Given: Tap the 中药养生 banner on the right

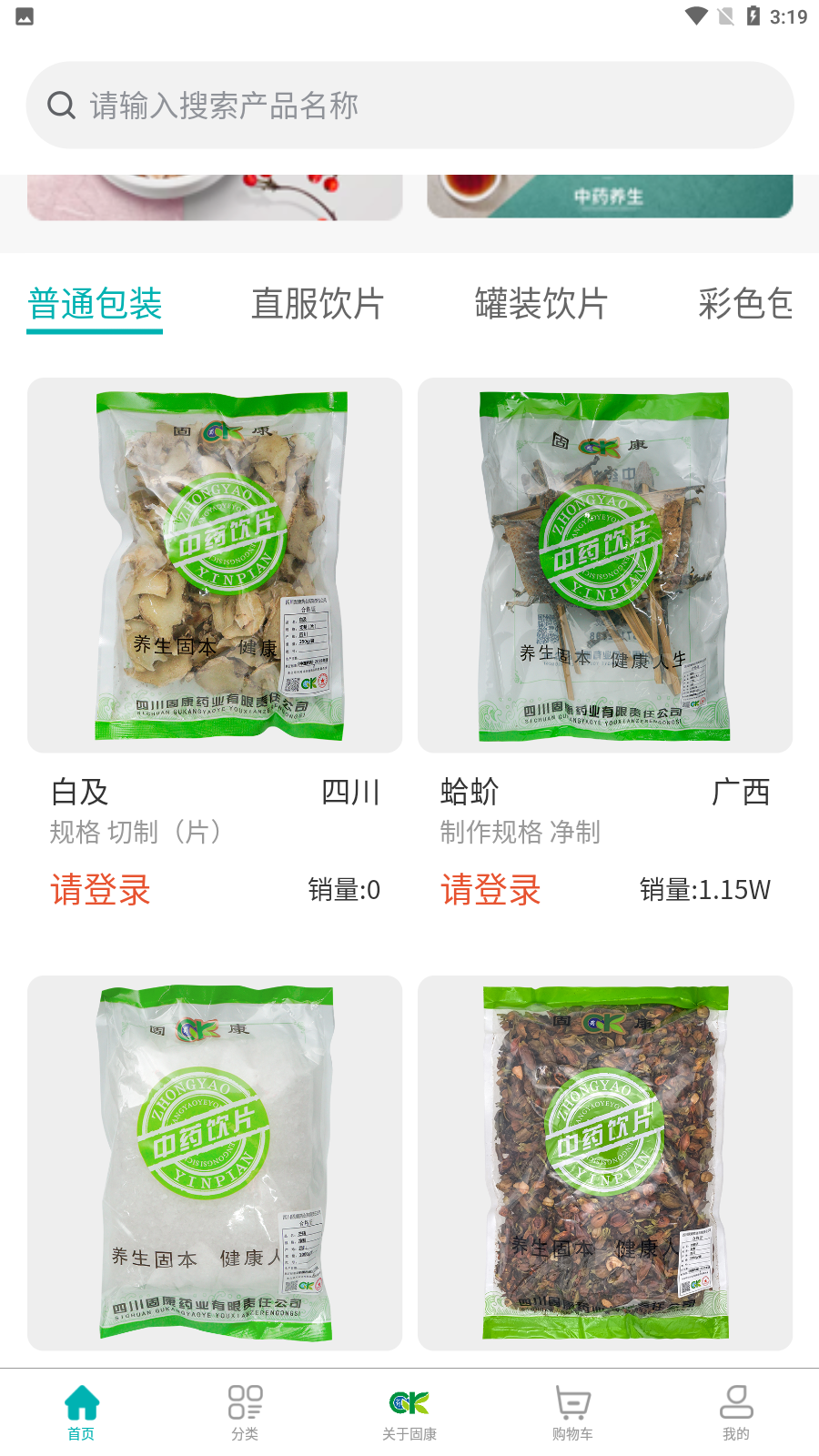Looking at the screenshot, I should click(610, 196).
